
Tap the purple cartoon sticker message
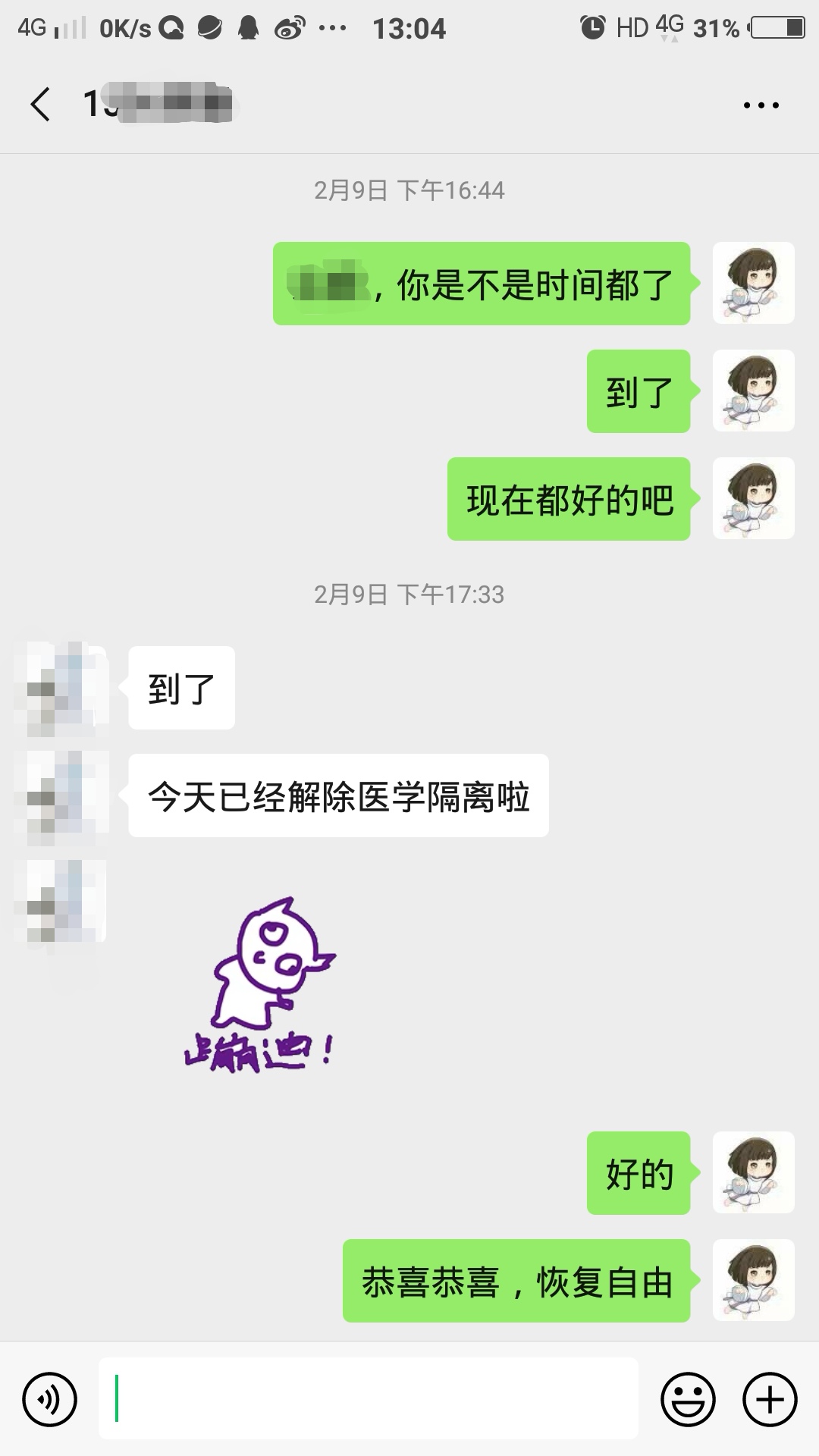260,984
